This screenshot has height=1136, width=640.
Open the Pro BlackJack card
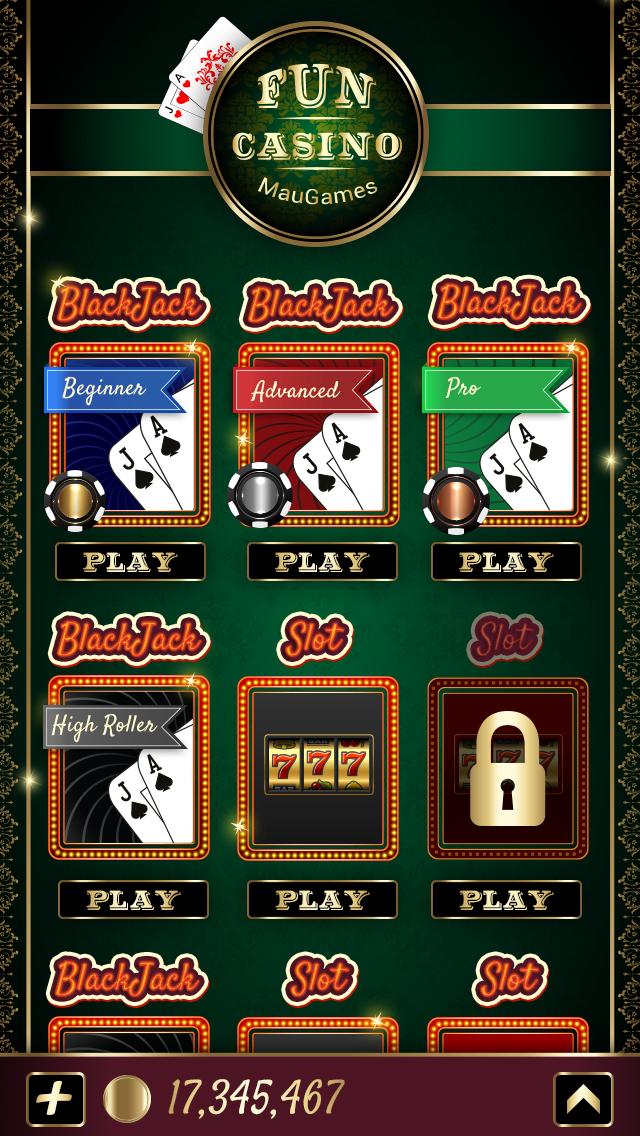[x=506, y=435]
